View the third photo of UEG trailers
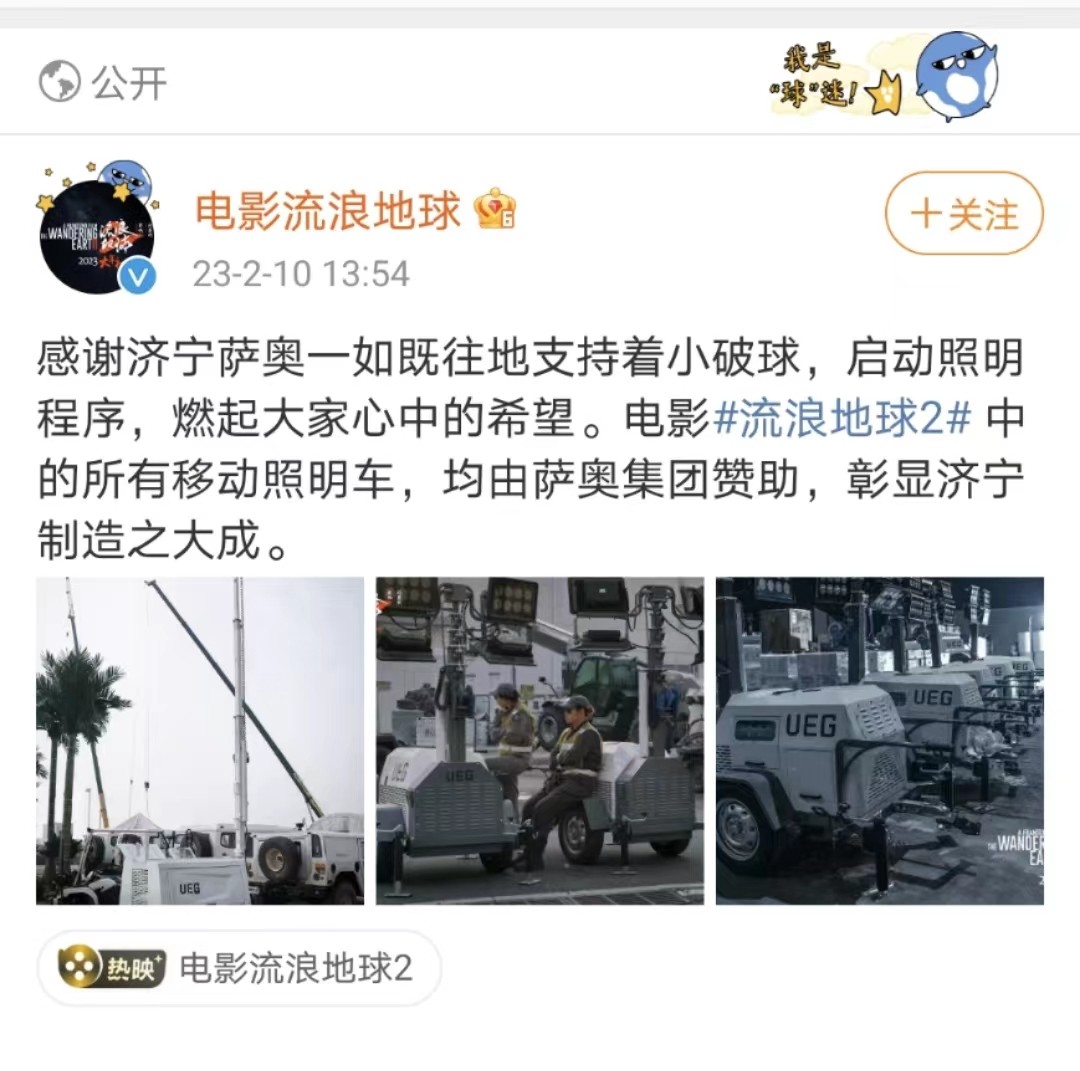The width and height of the screenshot is (1080, 1071). click(x=880, y=741)
